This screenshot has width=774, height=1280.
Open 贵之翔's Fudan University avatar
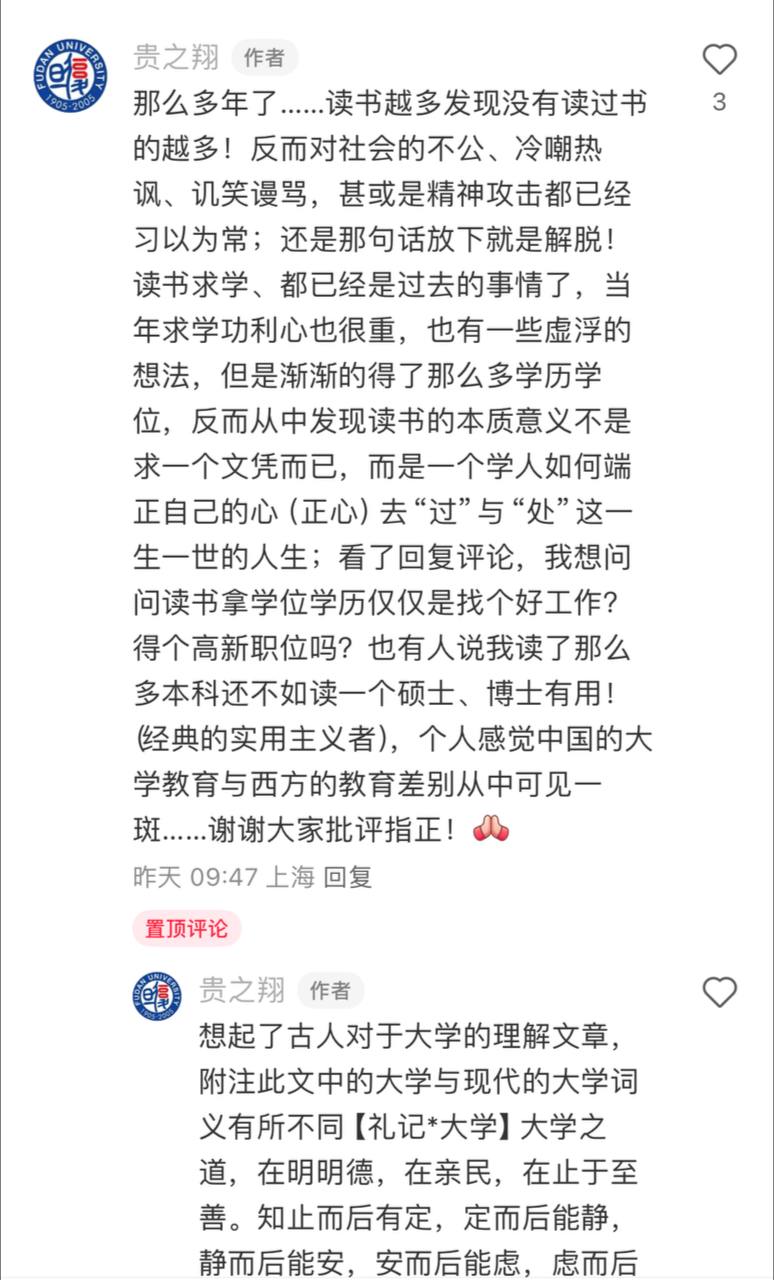pos(70,72)
